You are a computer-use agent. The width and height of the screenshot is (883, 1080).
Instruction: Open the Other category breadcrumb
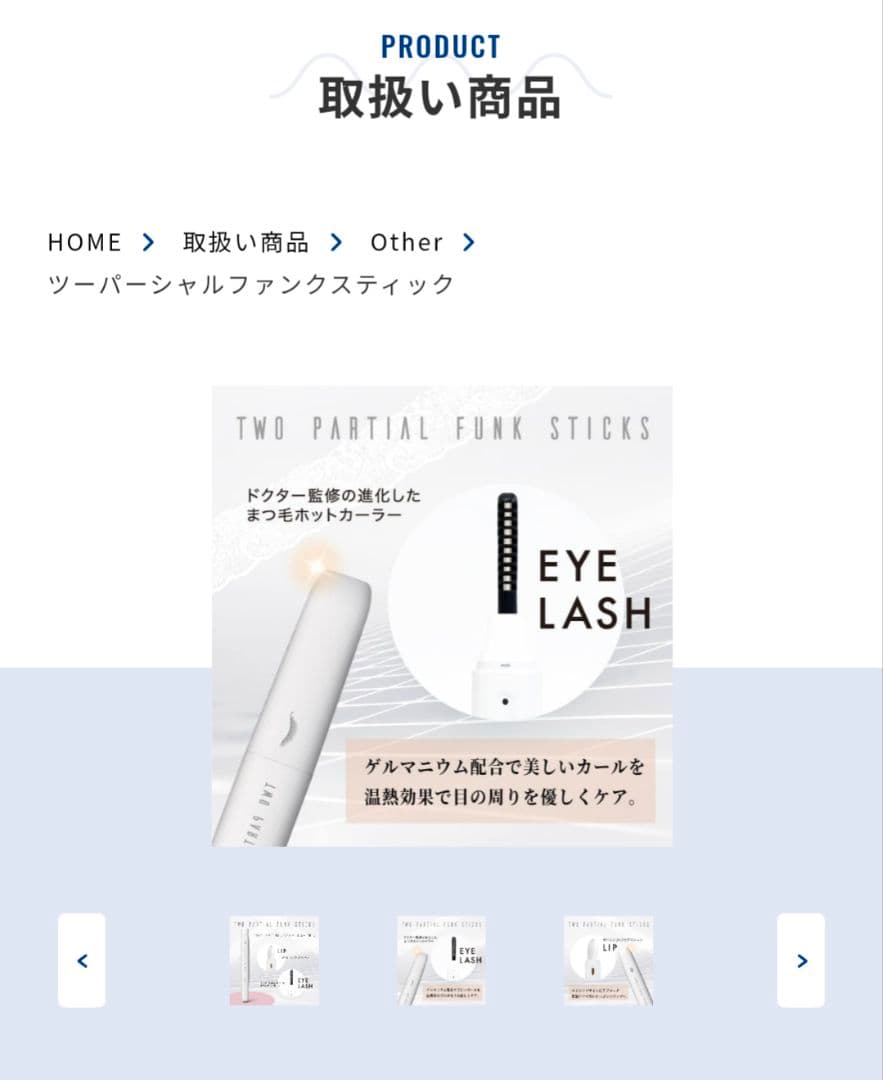pos(406,242)
